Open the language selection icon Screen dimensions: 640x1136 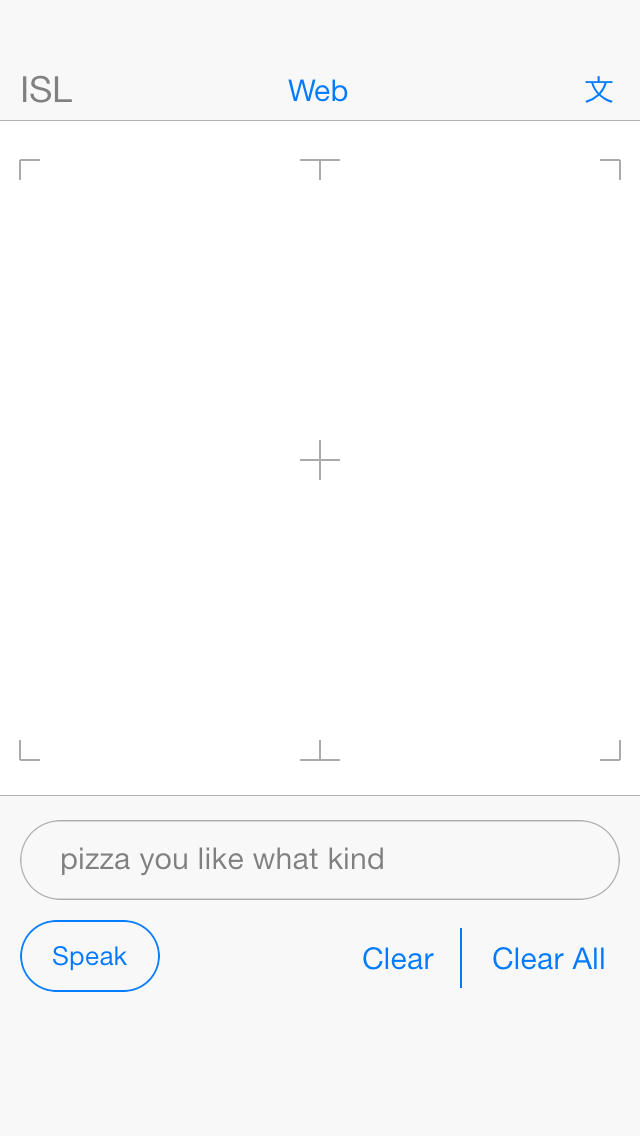point(599,91)
